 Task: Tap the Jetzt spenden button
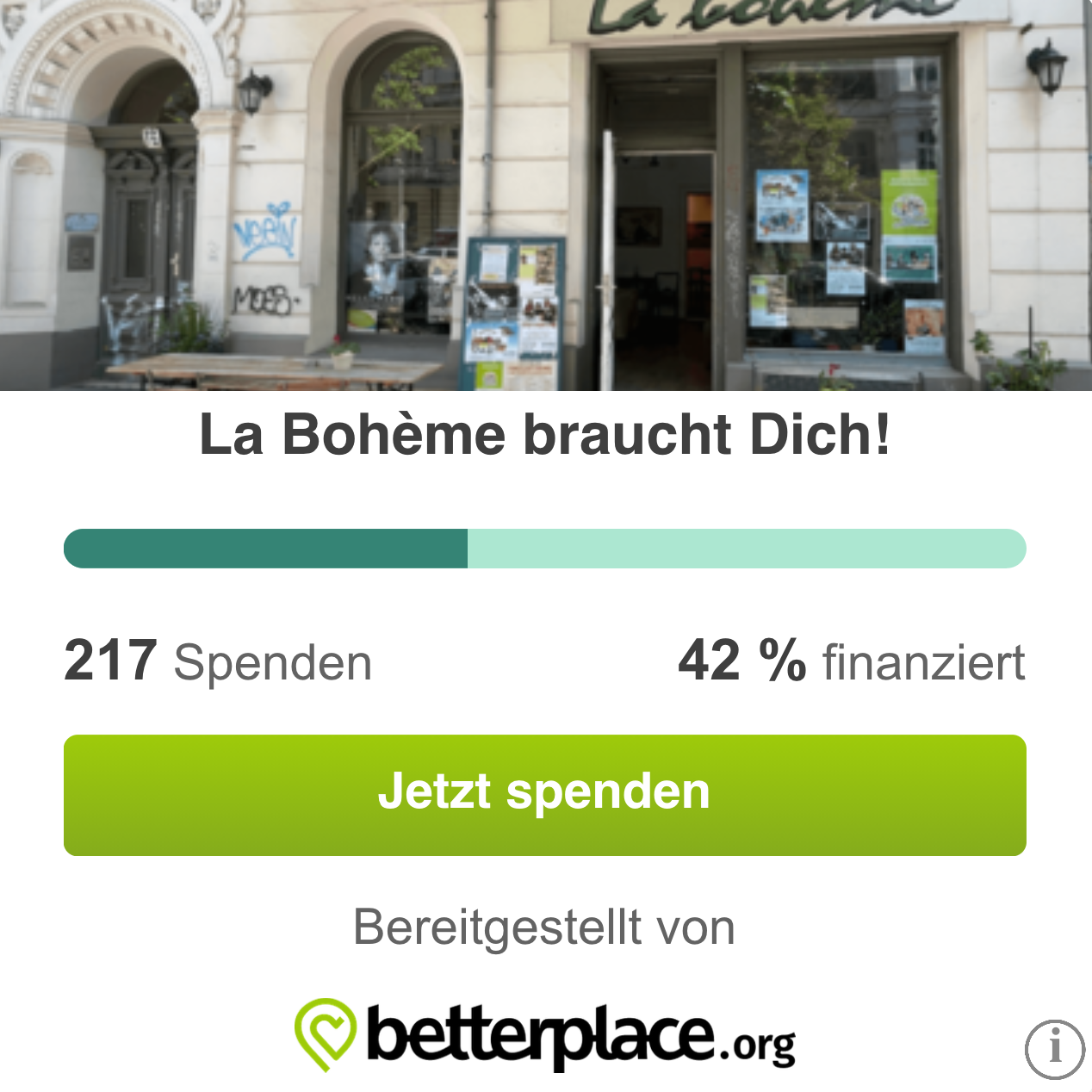click(x=544, y=794)
